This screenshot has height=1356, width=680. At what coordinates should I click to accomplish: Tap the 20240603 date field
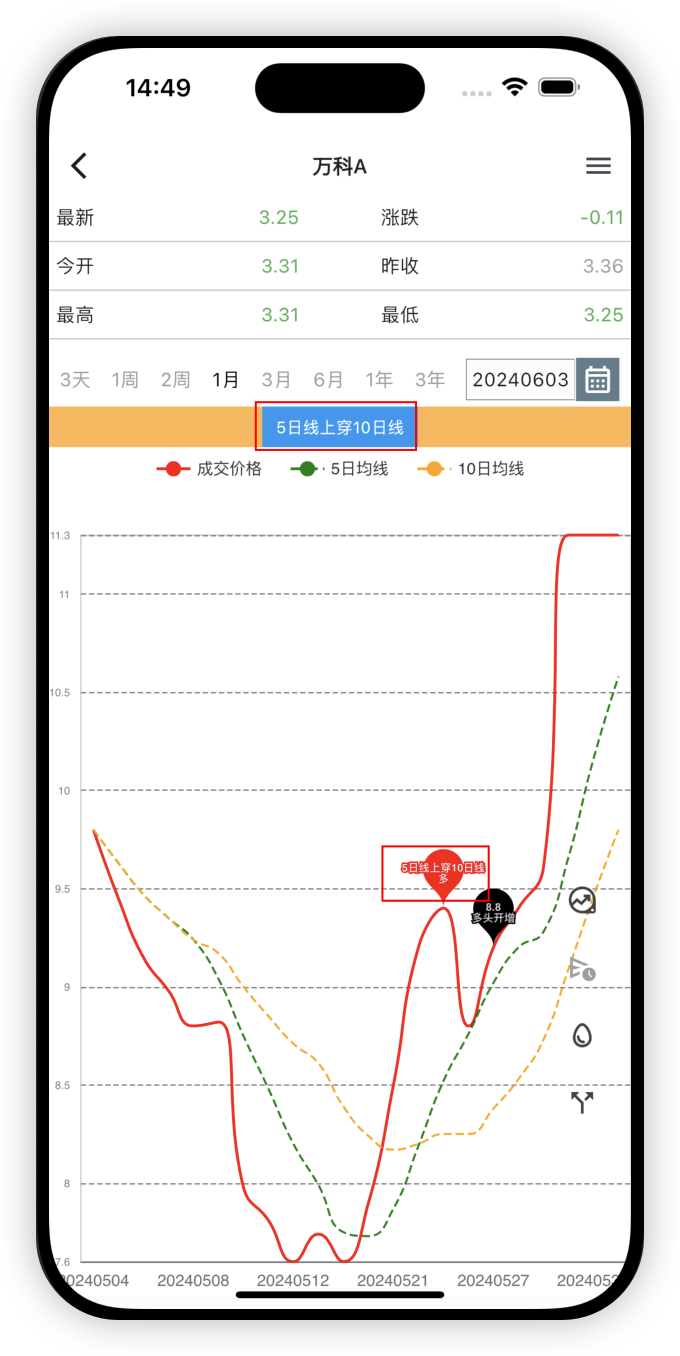point(520,380)
